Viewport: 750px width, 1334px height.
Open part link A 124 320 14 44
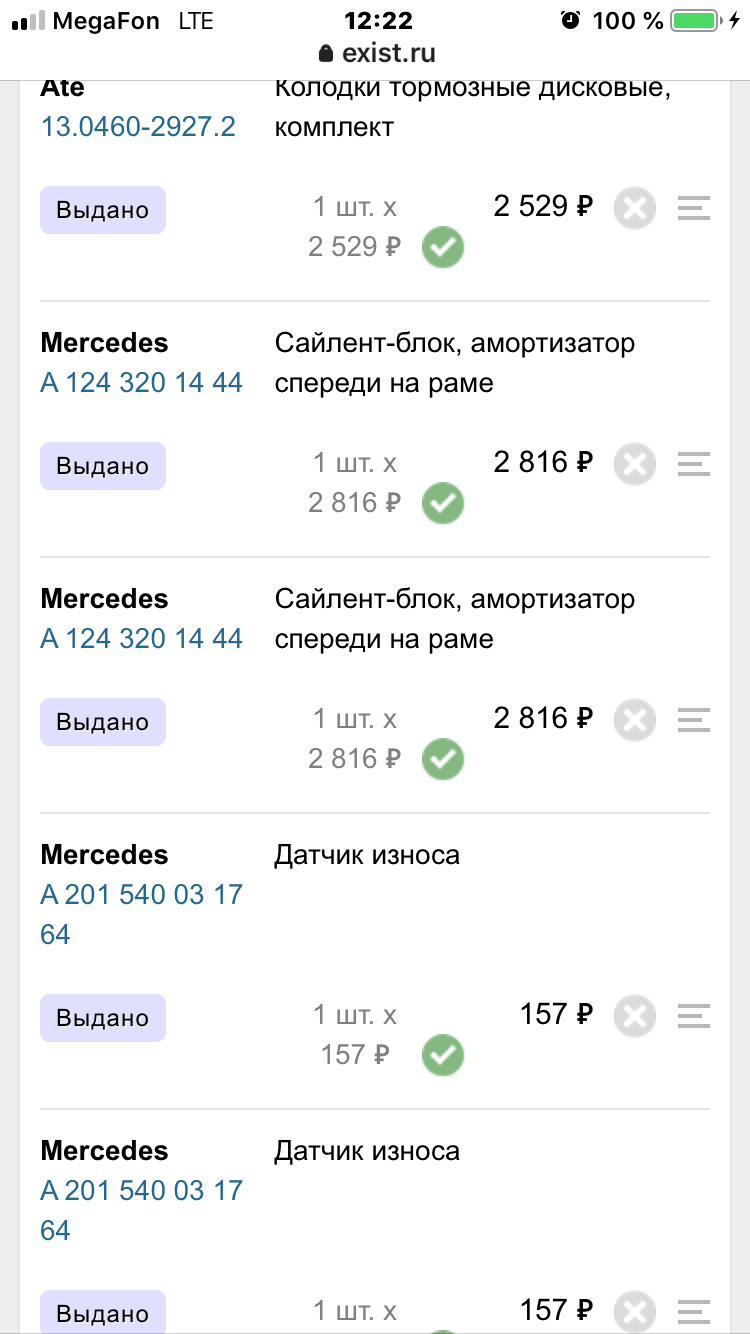click(140, 382)
